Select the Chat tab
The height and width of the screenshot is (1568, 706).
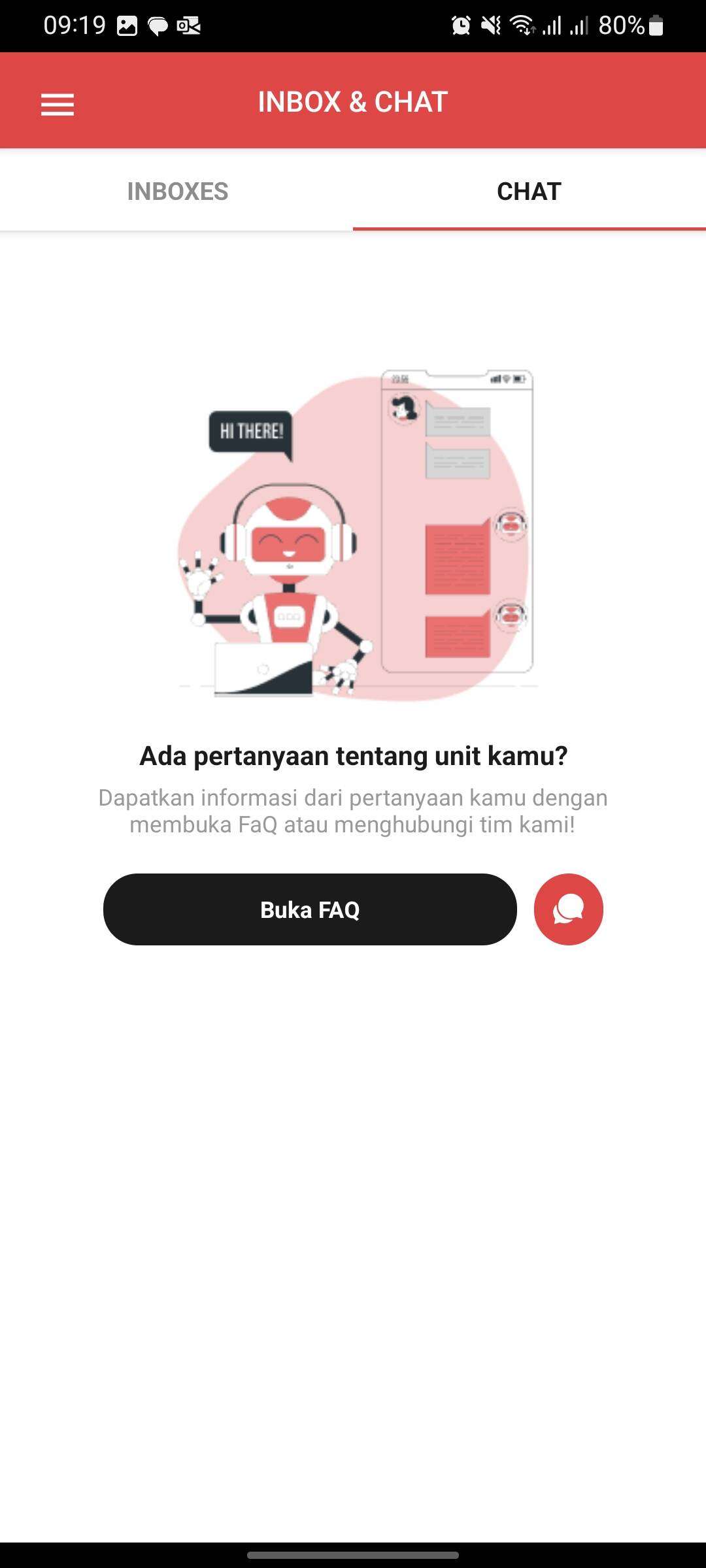tap(529, 191)
